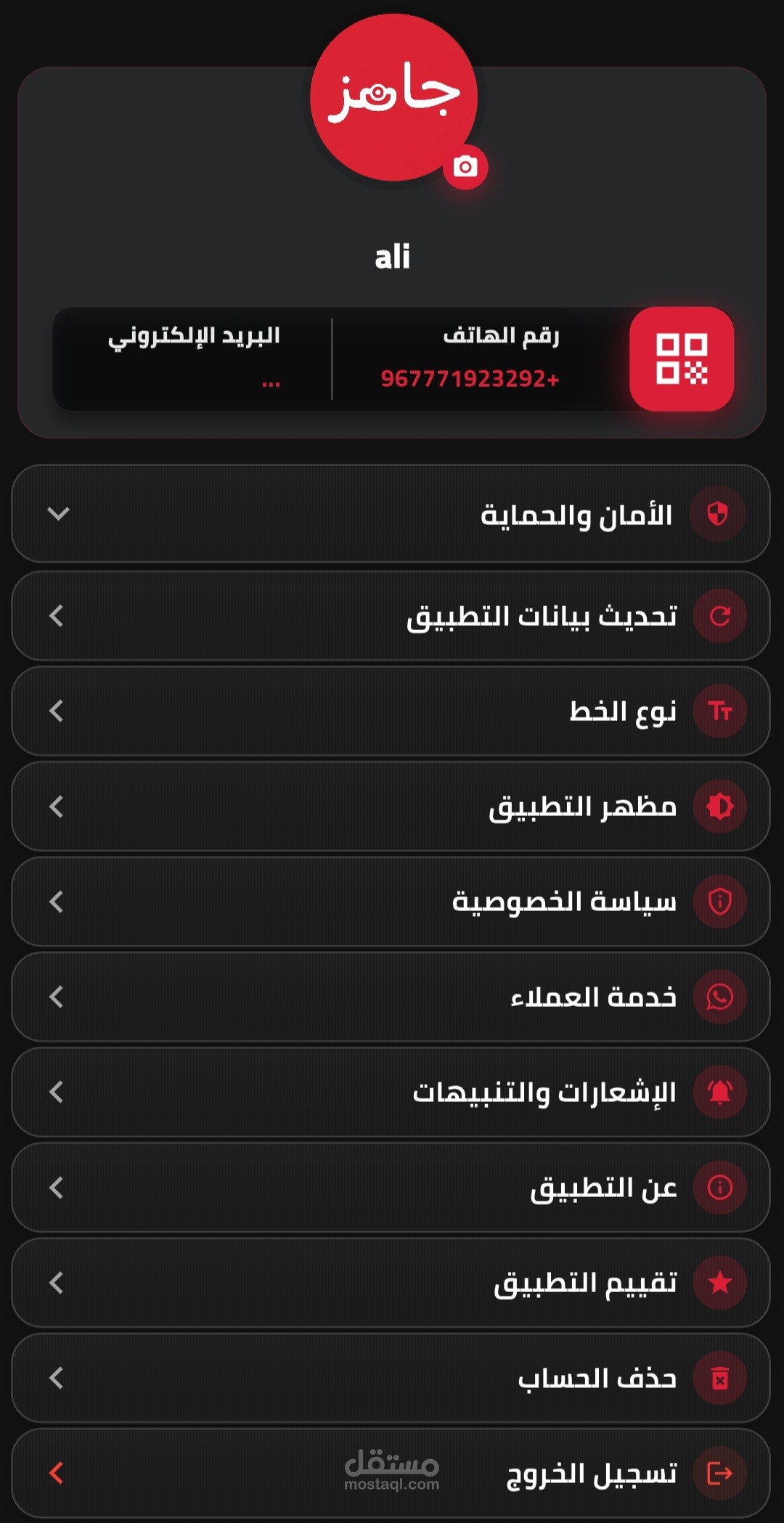The width and height of the screenshot is (784, 1523).
Task: Open the QR code button
Action: [x=682, y=359]
